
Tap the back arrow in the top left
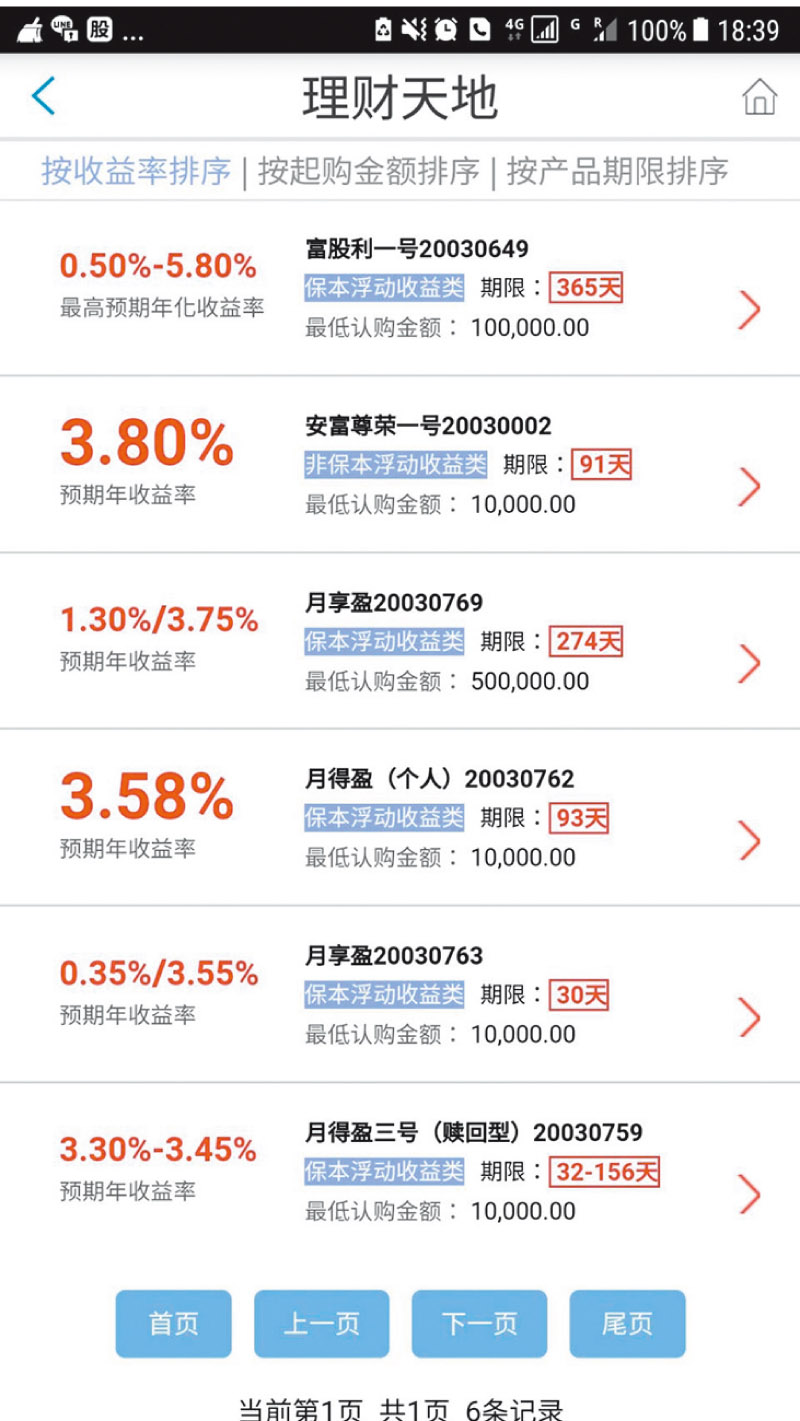[42, 95]
